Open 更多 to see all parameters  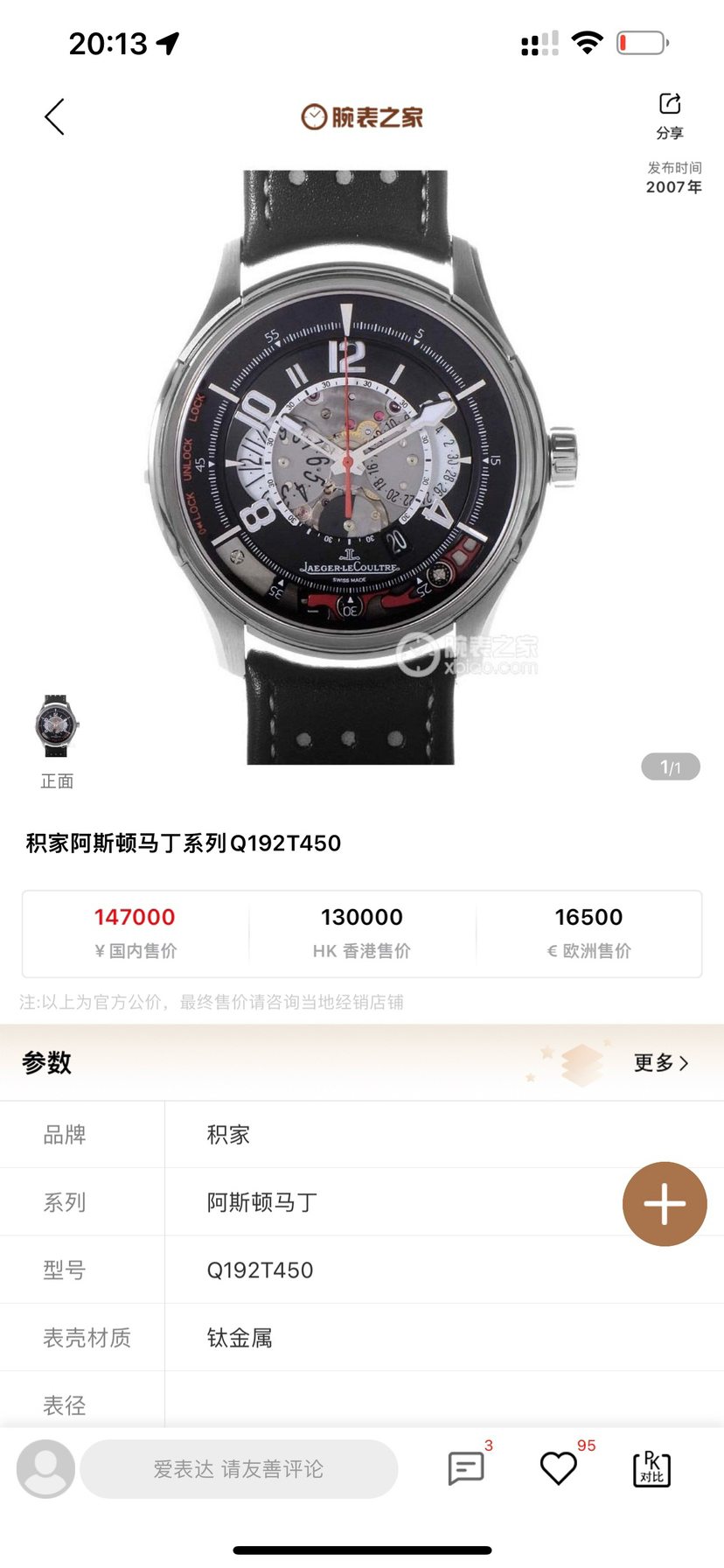(660, 1062)
